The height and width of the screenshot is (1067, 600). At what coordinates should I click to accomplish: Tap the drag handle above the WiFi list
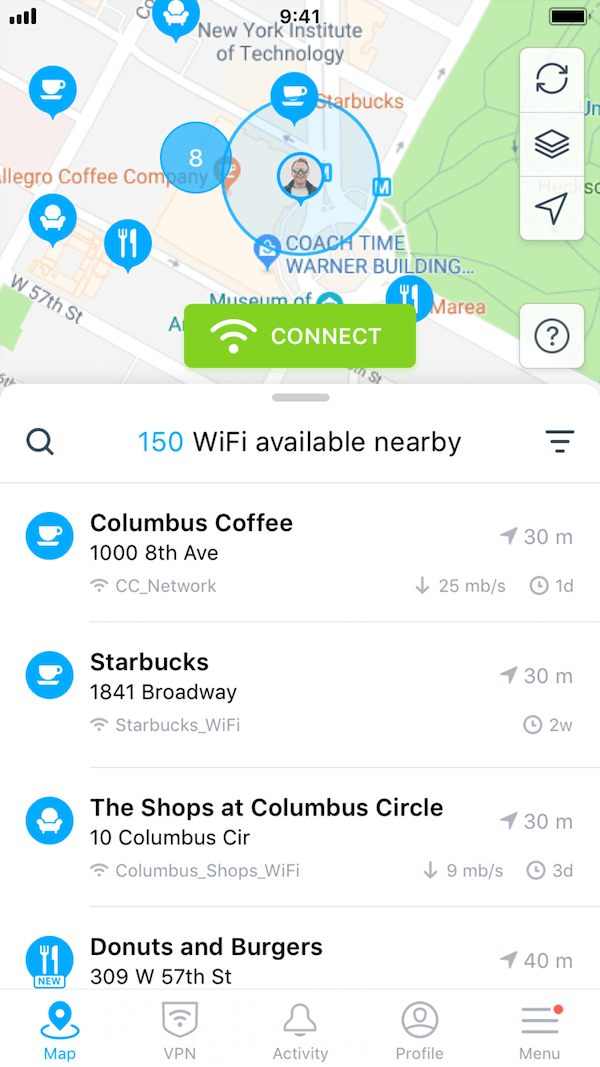300,397
